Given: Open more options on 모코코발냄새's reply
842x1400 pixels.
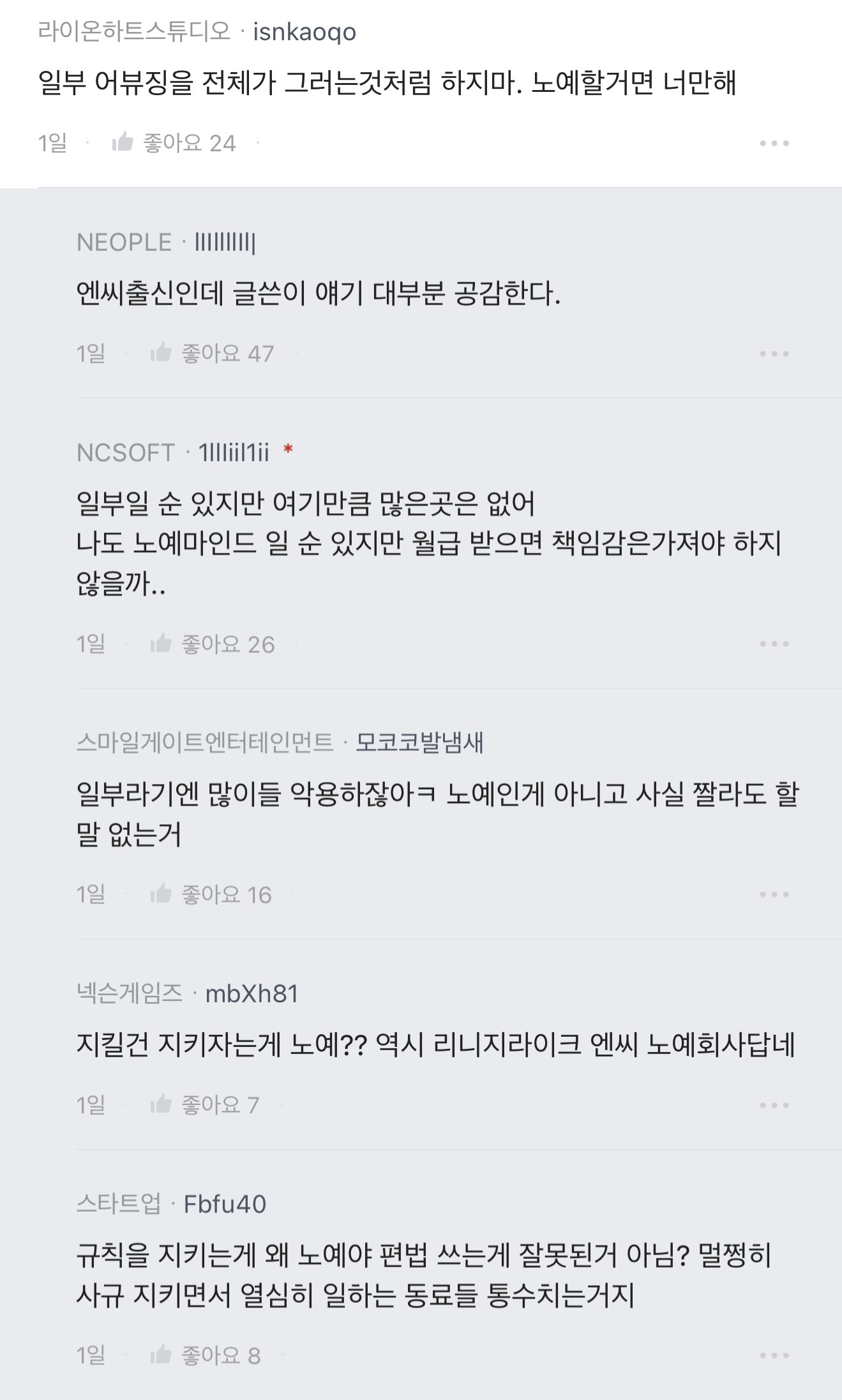Looking at the screenshot, I should coord(774,895).
